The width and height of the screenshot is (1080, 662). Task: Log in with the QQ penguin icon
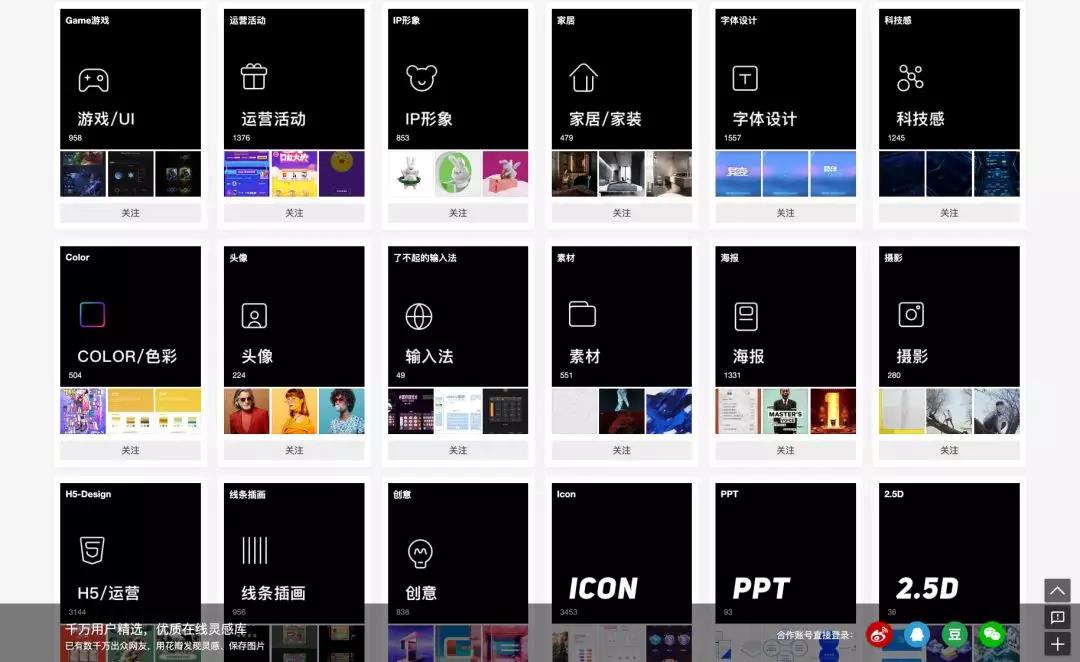click(x=917, y=634)
